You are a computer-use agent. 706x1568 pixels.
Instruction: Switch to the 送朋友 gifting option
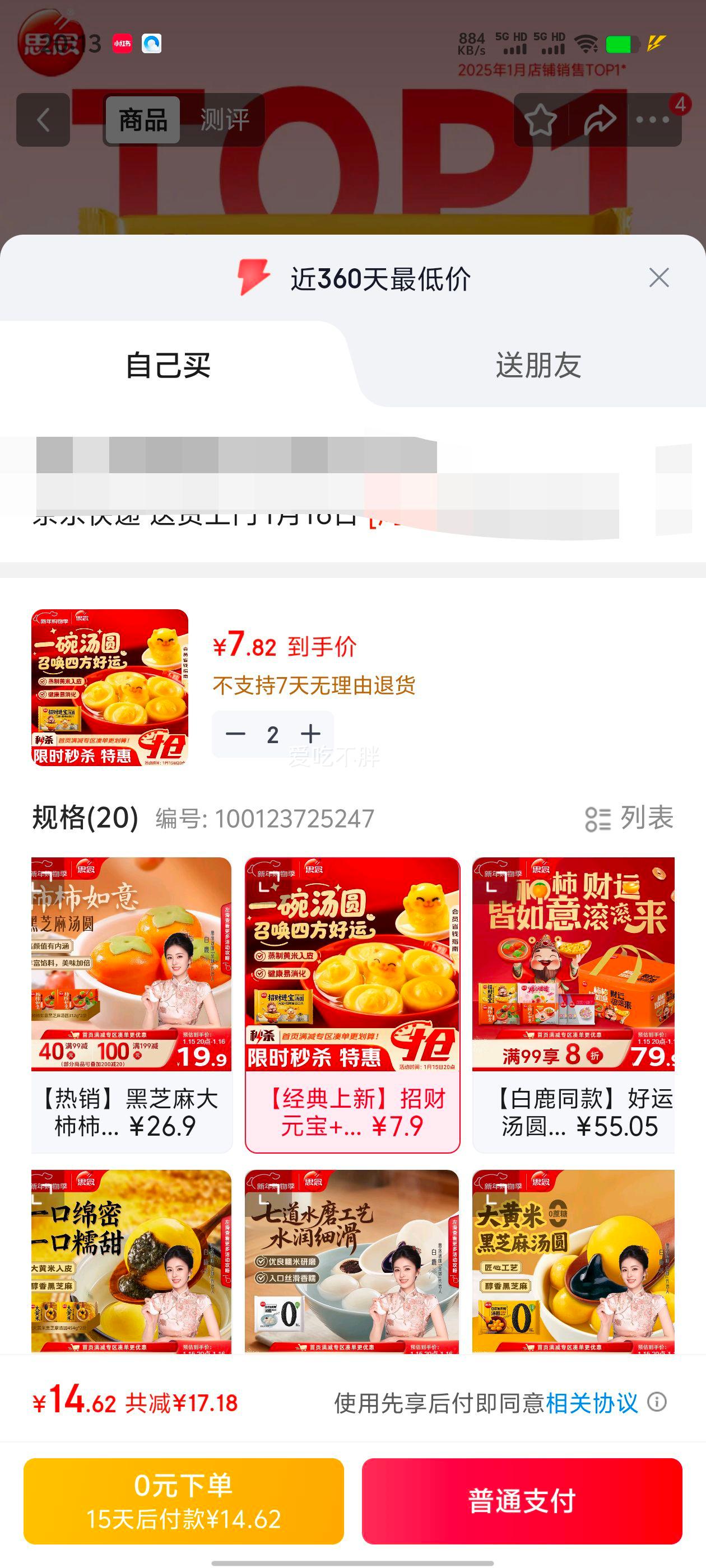[x=536, y=364]
